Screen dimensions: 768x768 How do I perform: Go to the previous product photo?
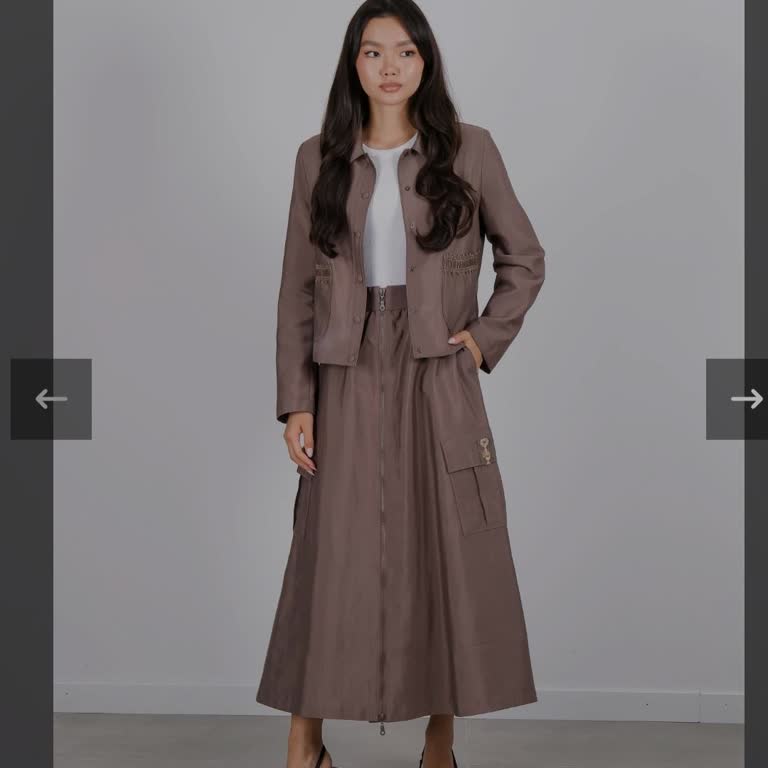51,399
